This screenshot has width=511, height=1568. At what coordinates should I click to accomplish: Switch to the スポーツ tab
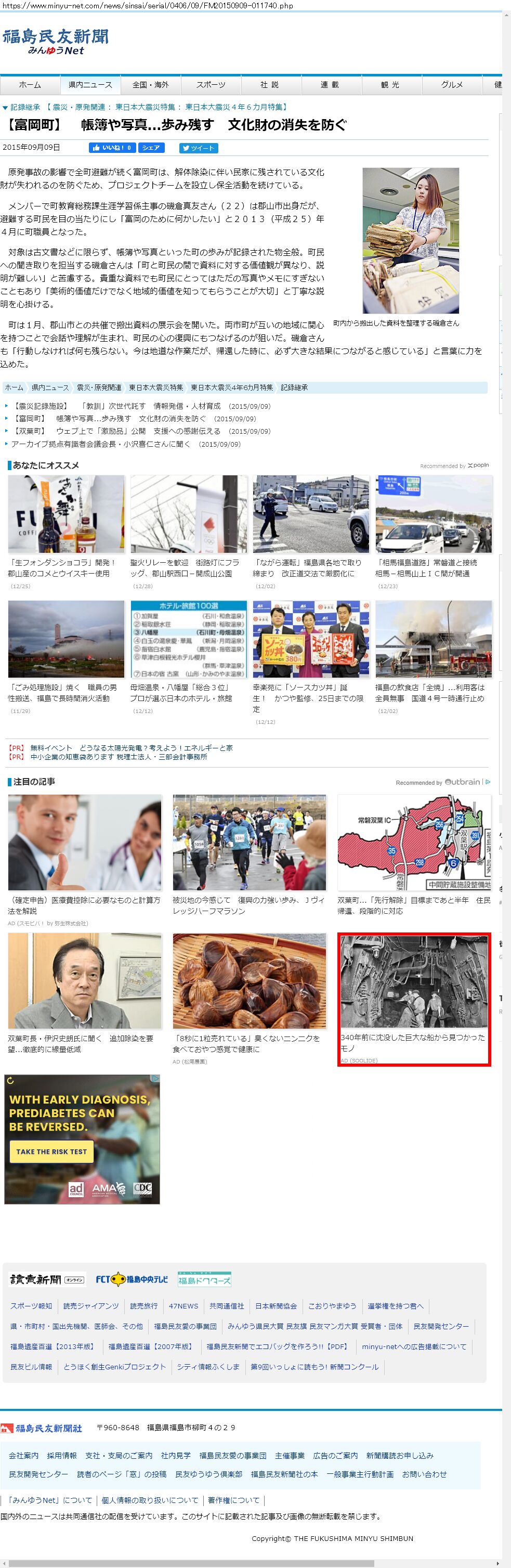point(211,85)
